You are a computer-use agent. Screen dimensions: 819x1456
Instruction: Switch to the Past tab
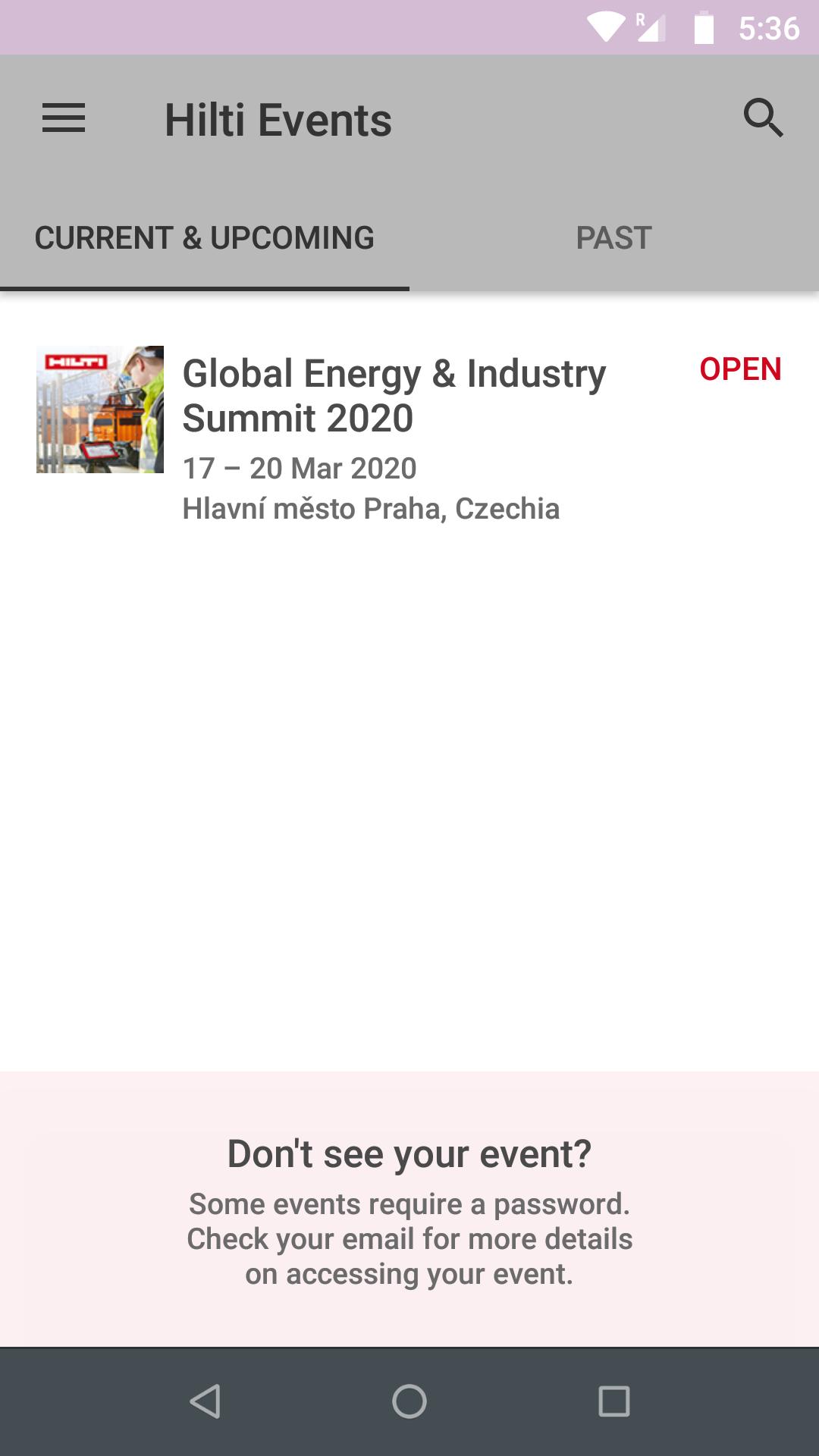(613, 237)
